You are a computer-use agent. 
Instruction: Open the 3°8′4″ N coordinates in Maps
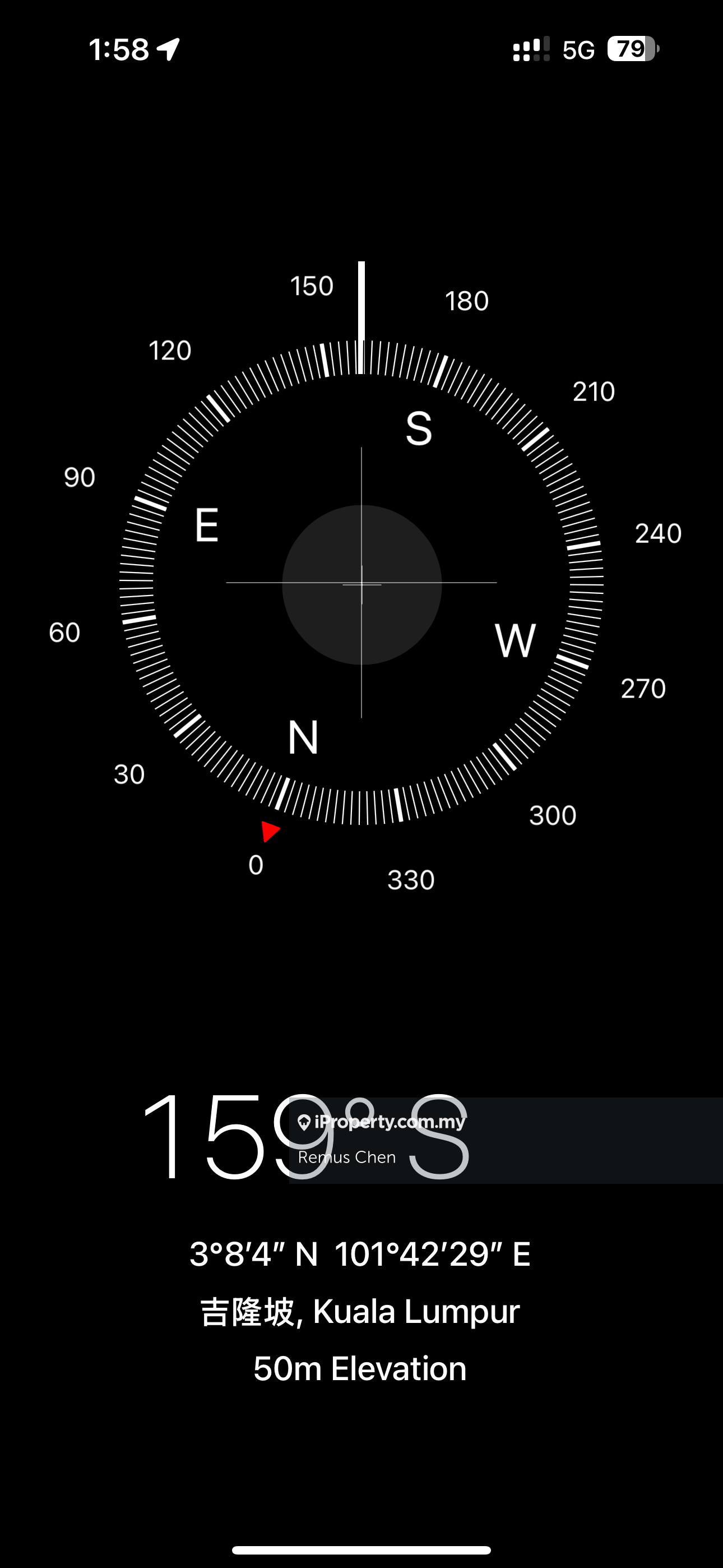(360, 1255)
